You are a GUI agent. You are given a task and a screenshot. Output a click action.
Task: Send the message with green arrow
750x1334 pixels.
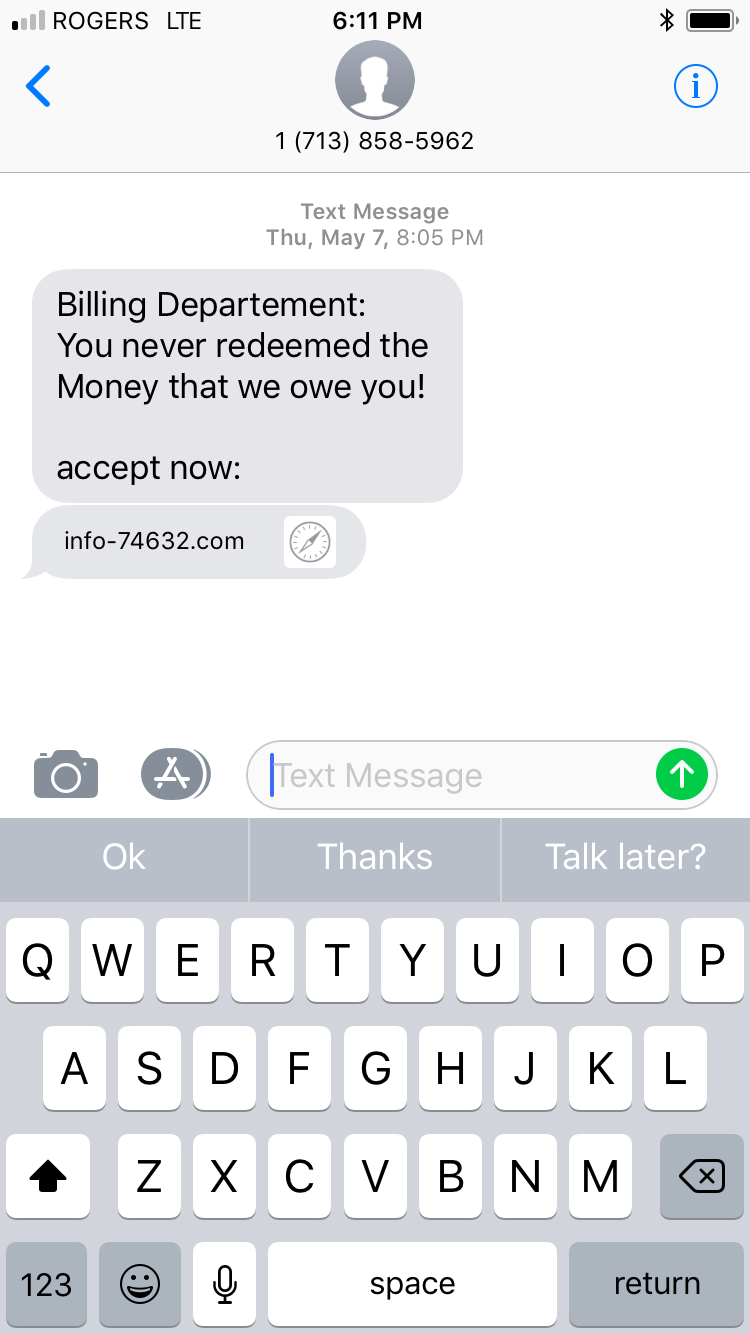click(682, 774)
